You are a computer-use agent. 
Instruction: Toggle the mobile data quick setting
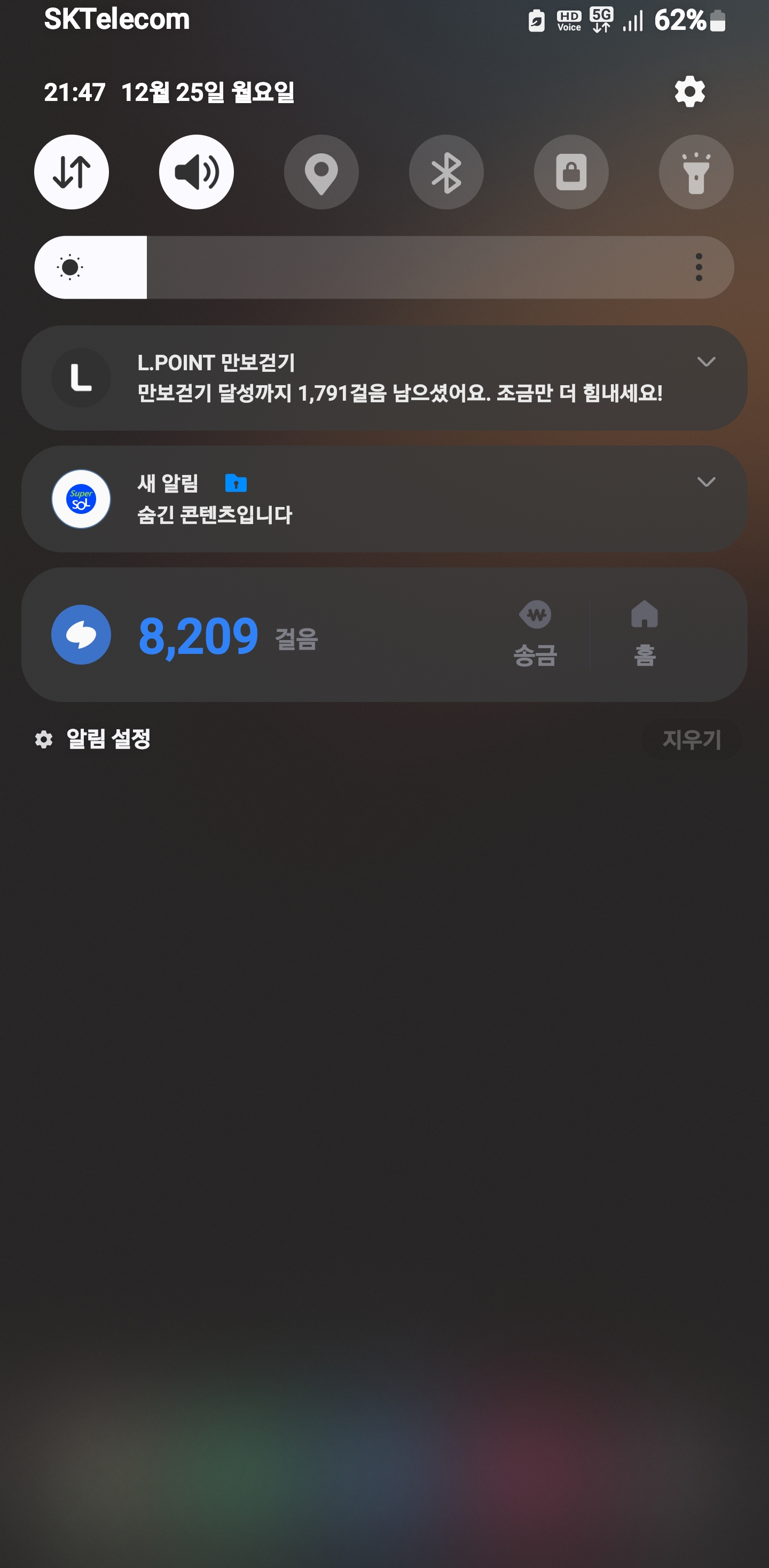[x=72, y=172]
